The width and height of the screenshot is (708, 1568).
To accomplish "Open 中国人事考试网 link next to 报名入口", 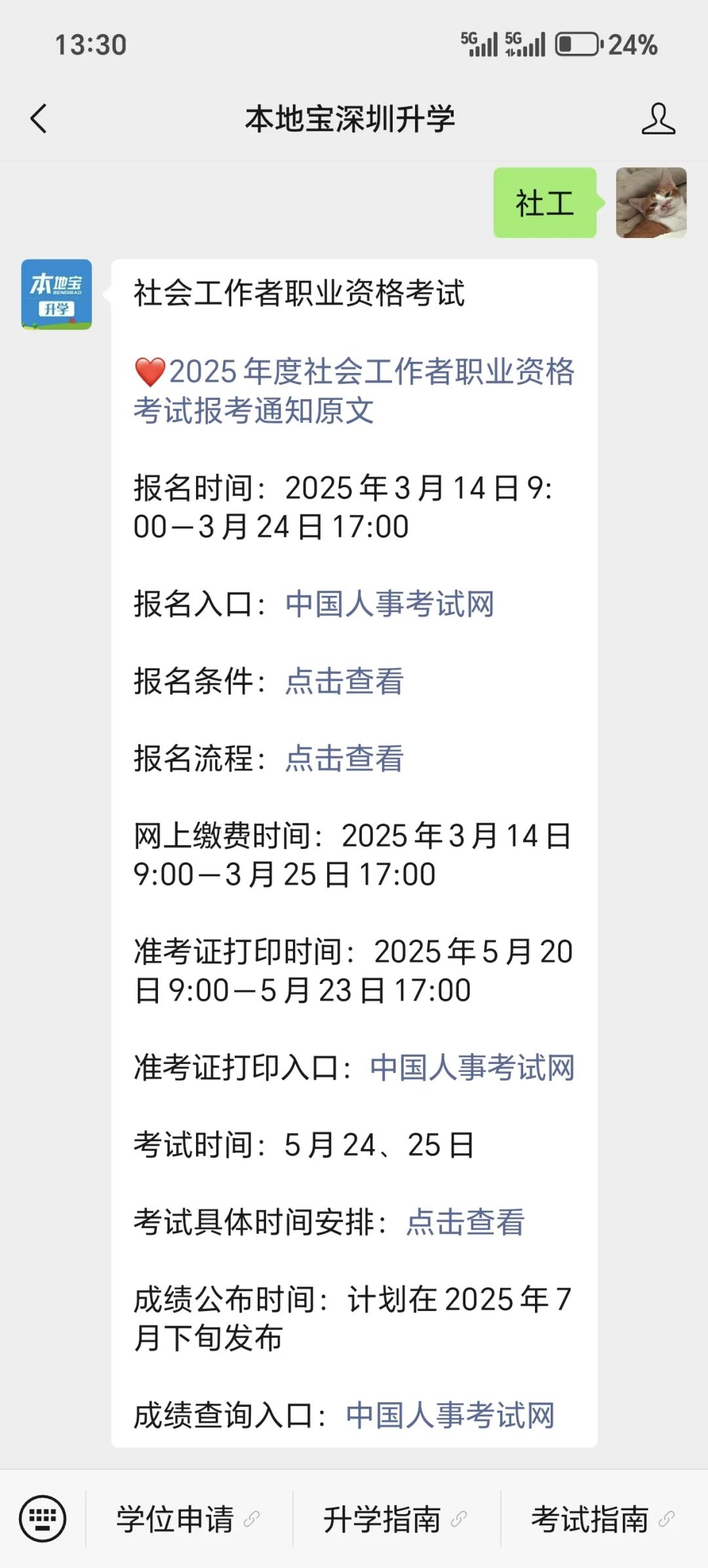I will 389,604.
